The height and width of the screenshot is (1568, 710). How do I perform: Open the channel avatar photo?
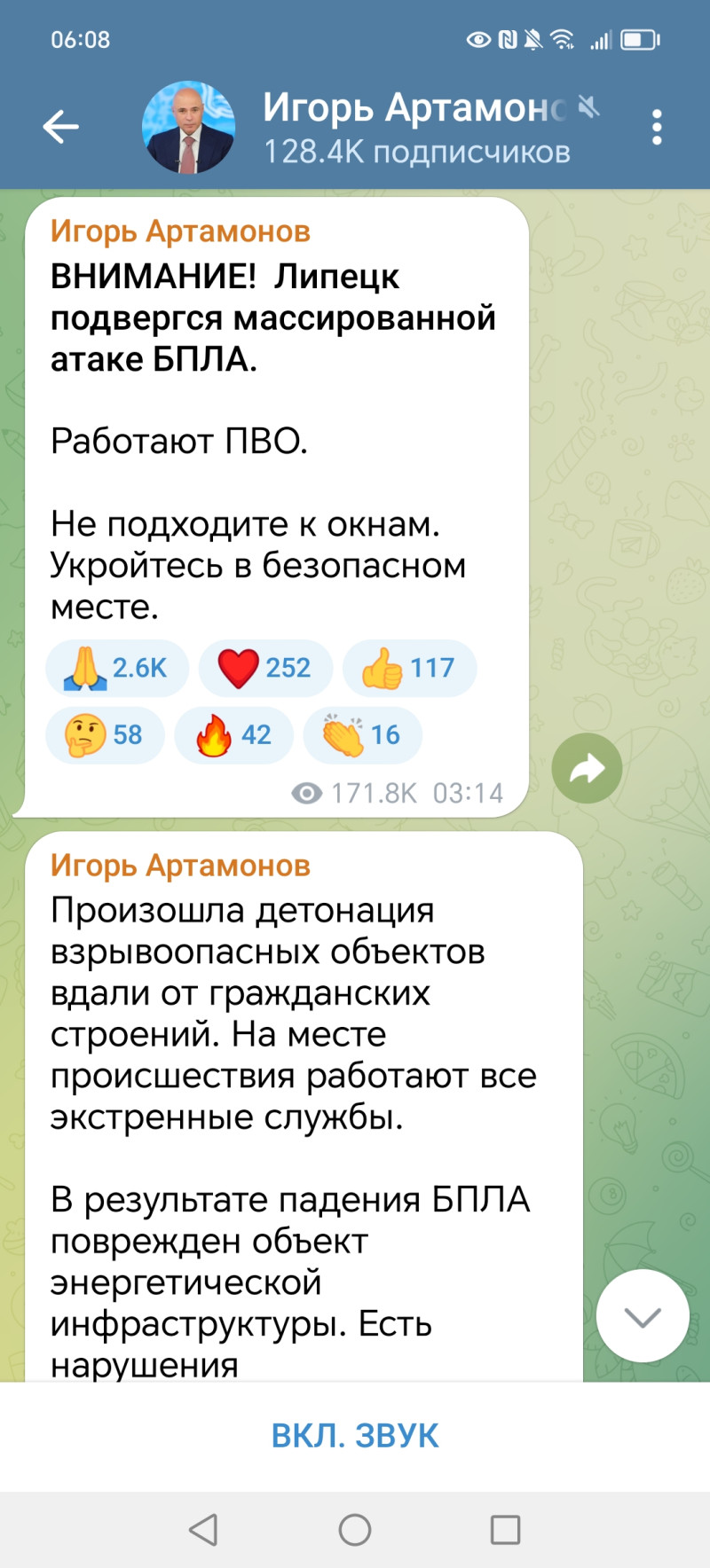[188, 127]
